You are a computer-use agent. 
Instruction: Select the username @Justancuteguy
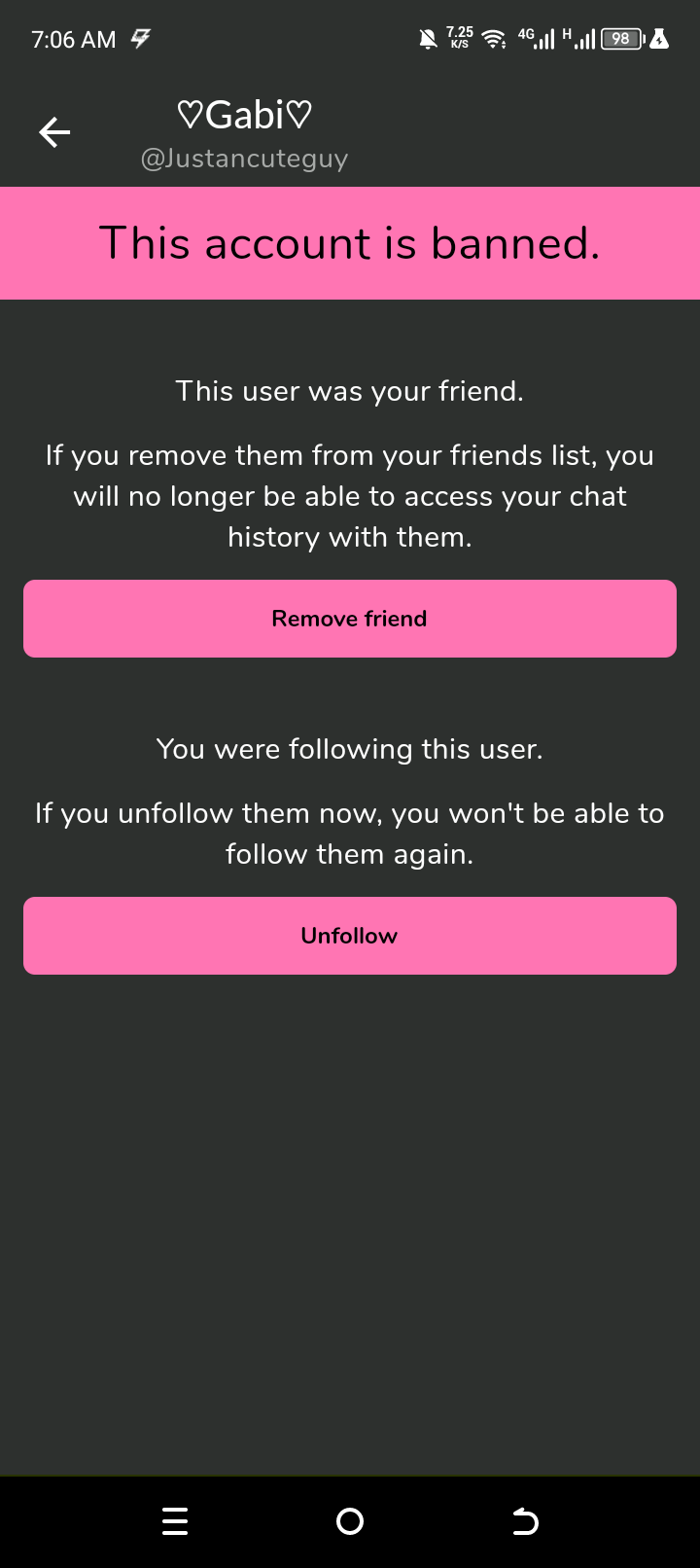[245, 158]
